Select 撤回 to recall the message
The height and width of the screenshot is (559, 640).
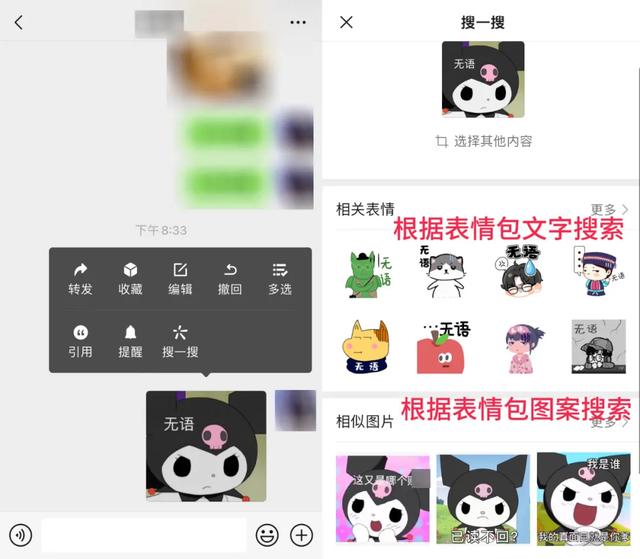230,279
